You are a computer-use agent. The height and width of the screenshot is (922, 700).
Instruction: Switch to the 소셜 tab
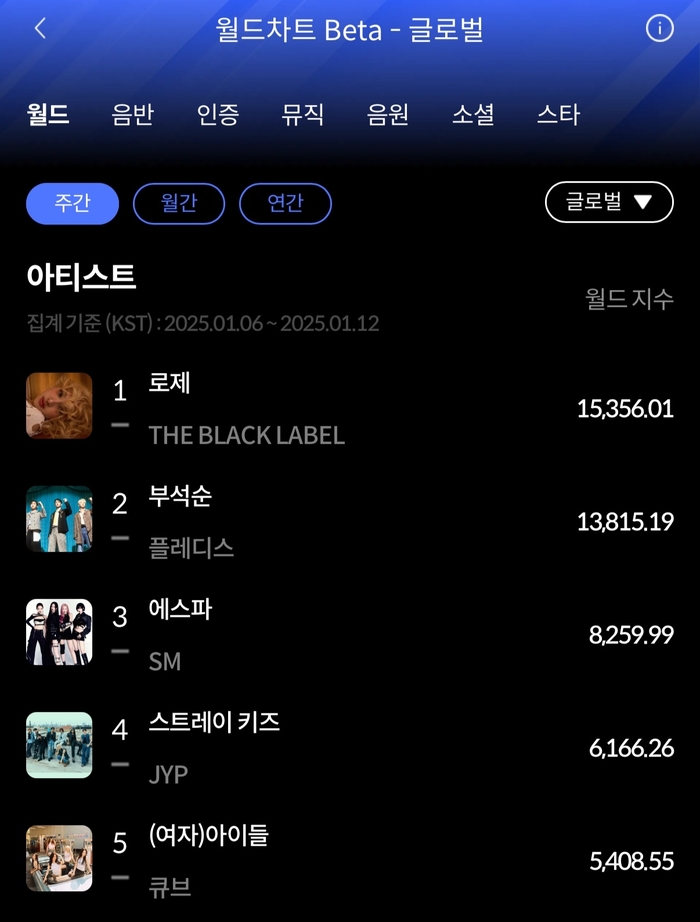pyautogui.click(x=473, y=114)
